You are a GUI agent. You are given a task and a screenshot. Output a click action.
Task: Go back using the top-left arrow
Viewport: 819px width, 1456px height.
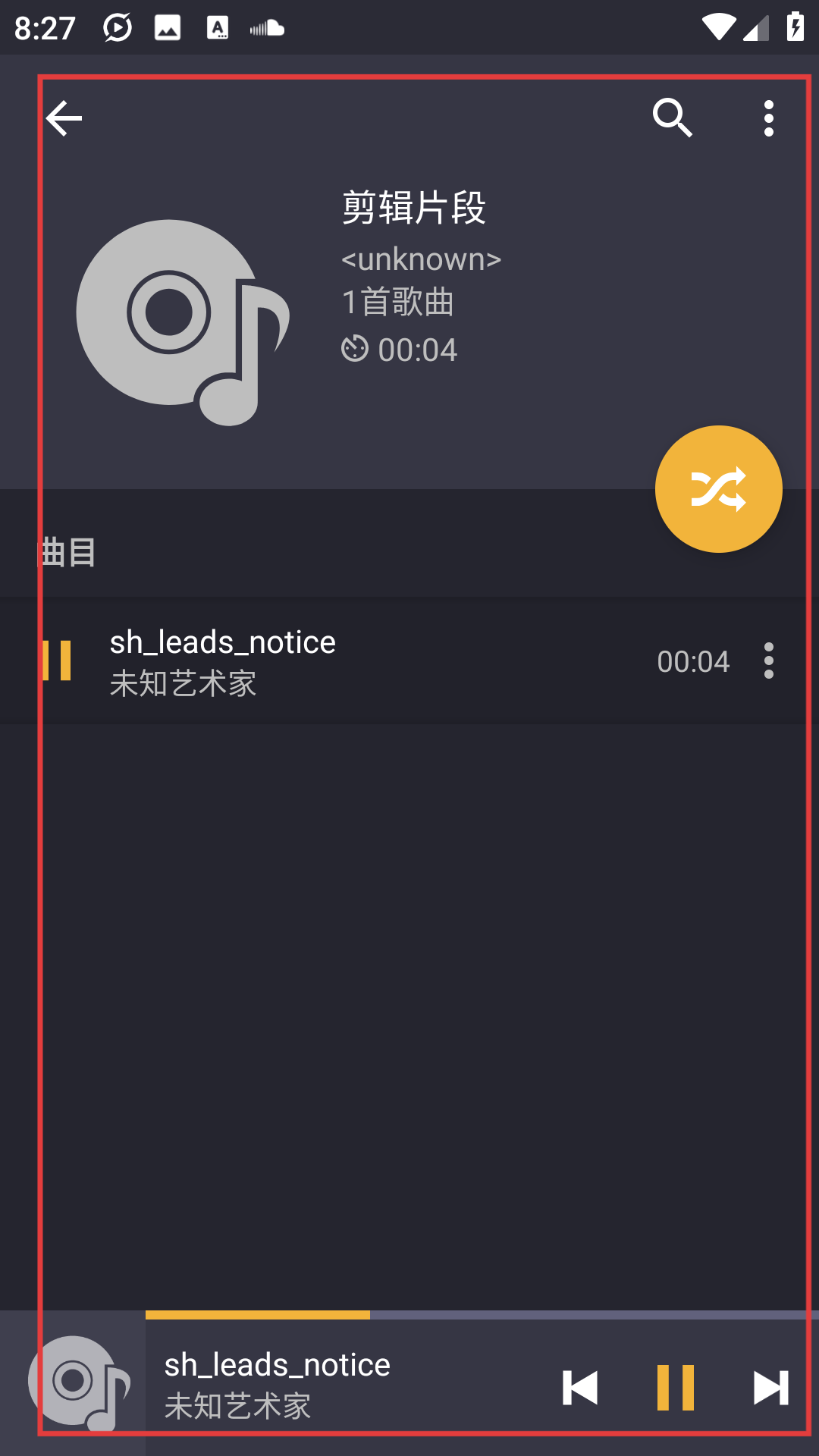tap(64, 118)
